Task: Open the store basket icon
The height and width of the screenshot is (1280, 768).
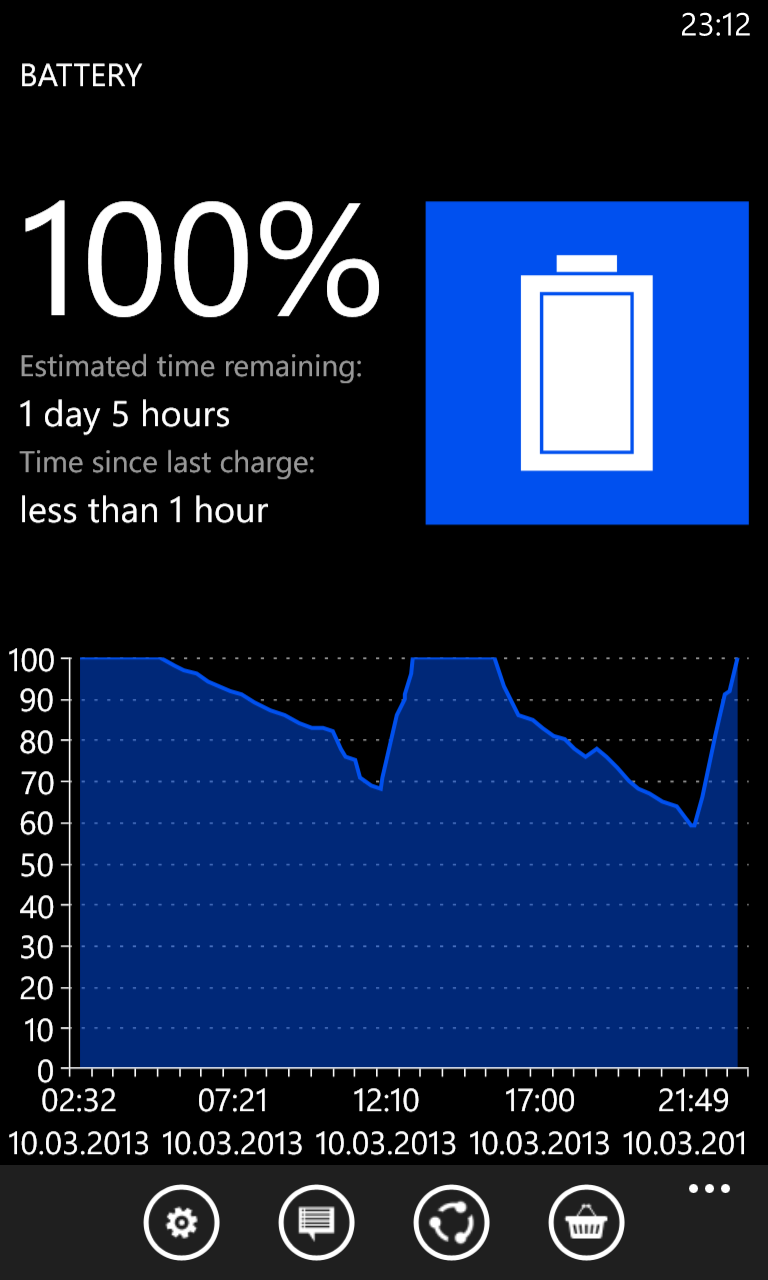Action: tap(586, 1222)
